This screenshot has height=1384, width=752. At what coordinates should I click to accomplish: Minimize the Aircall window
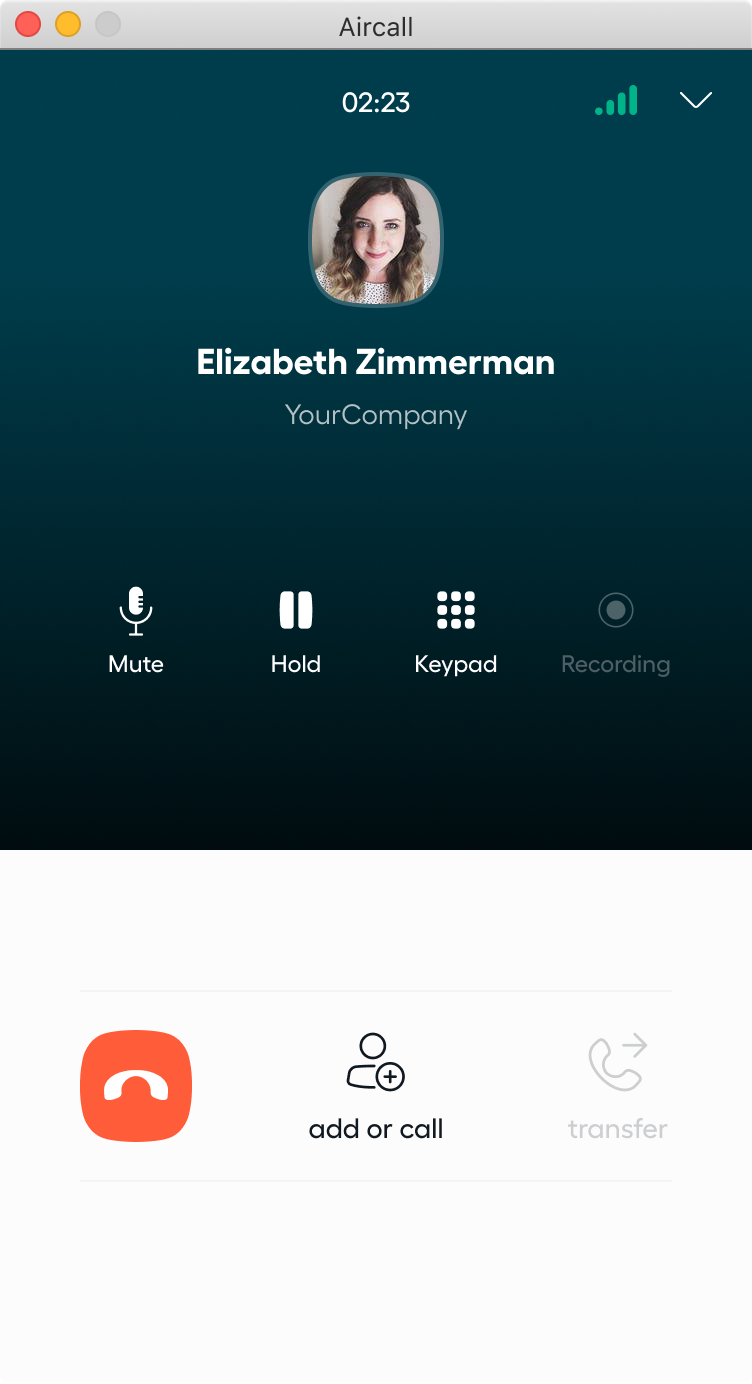(x=68, y=24)
